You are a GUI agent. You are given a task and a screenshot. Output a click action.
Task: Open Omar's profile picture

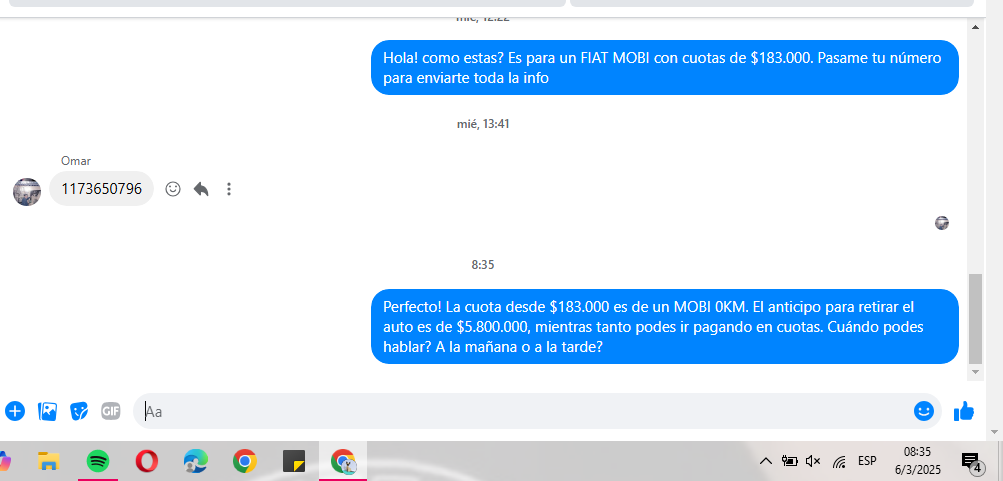click(x=27, y=191)
